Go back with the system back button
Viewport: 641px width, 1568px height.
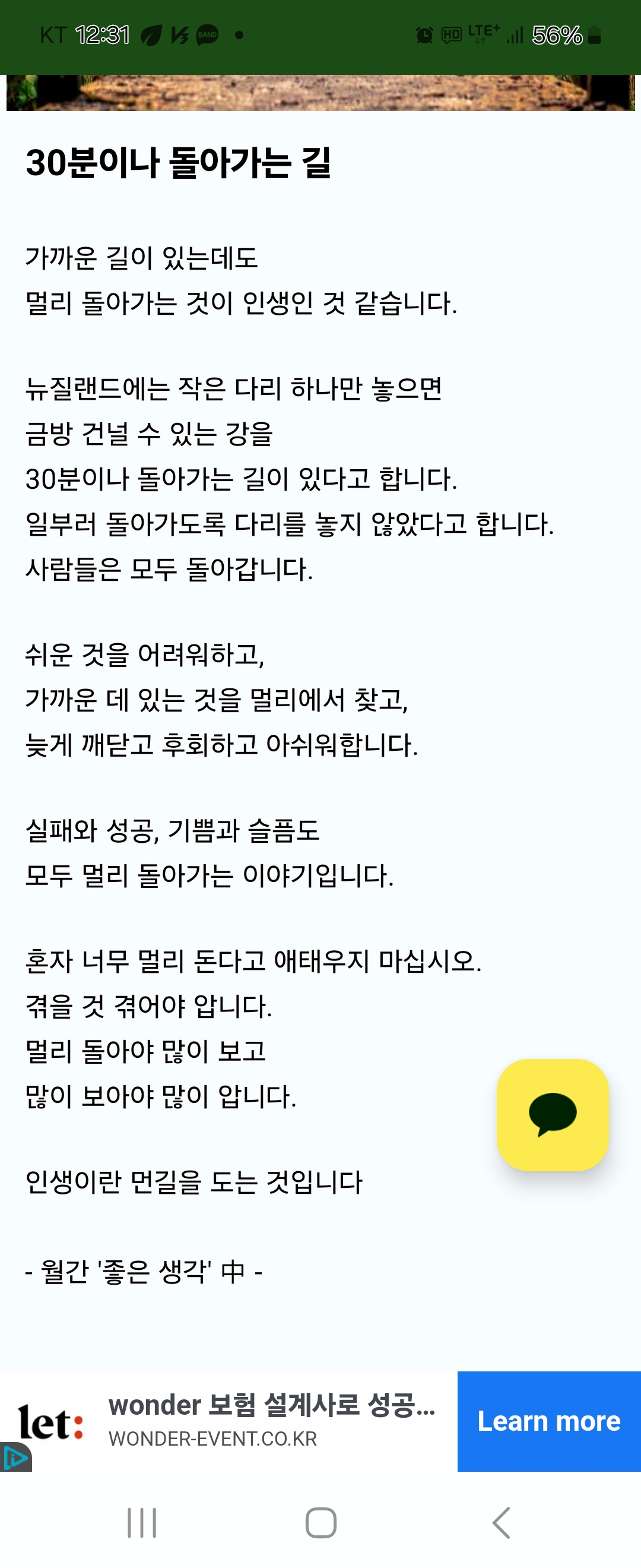pyautogui.click(x=500, y=1522)
